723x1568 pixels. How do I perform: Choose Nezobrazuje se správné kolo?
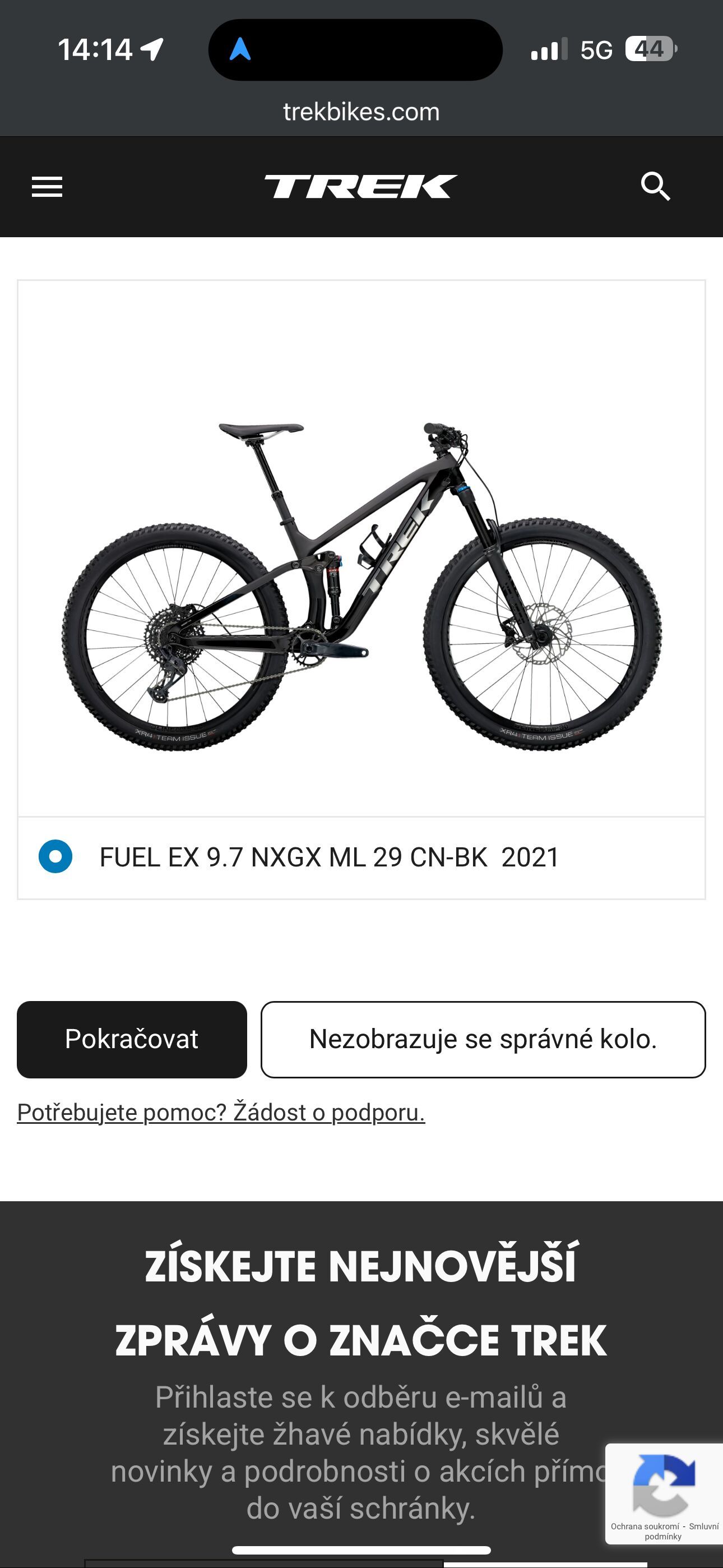(483, 1039)
